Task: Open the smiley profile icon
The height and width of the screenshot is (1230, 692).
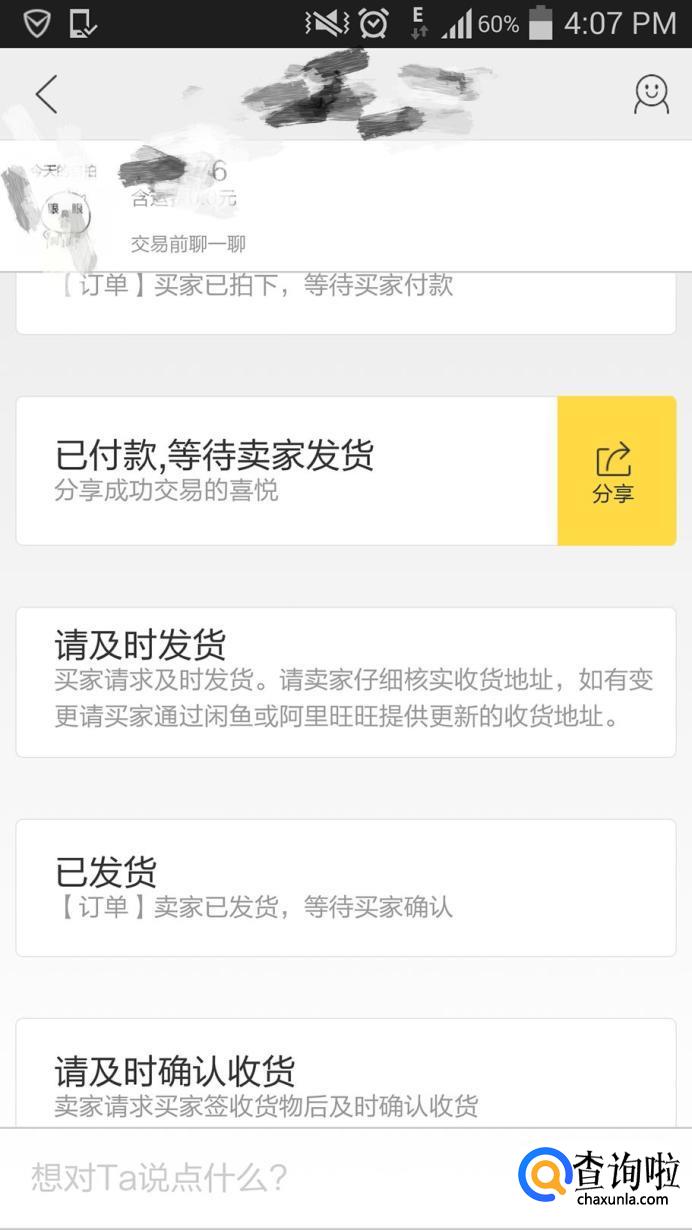Action: (651, 95)
